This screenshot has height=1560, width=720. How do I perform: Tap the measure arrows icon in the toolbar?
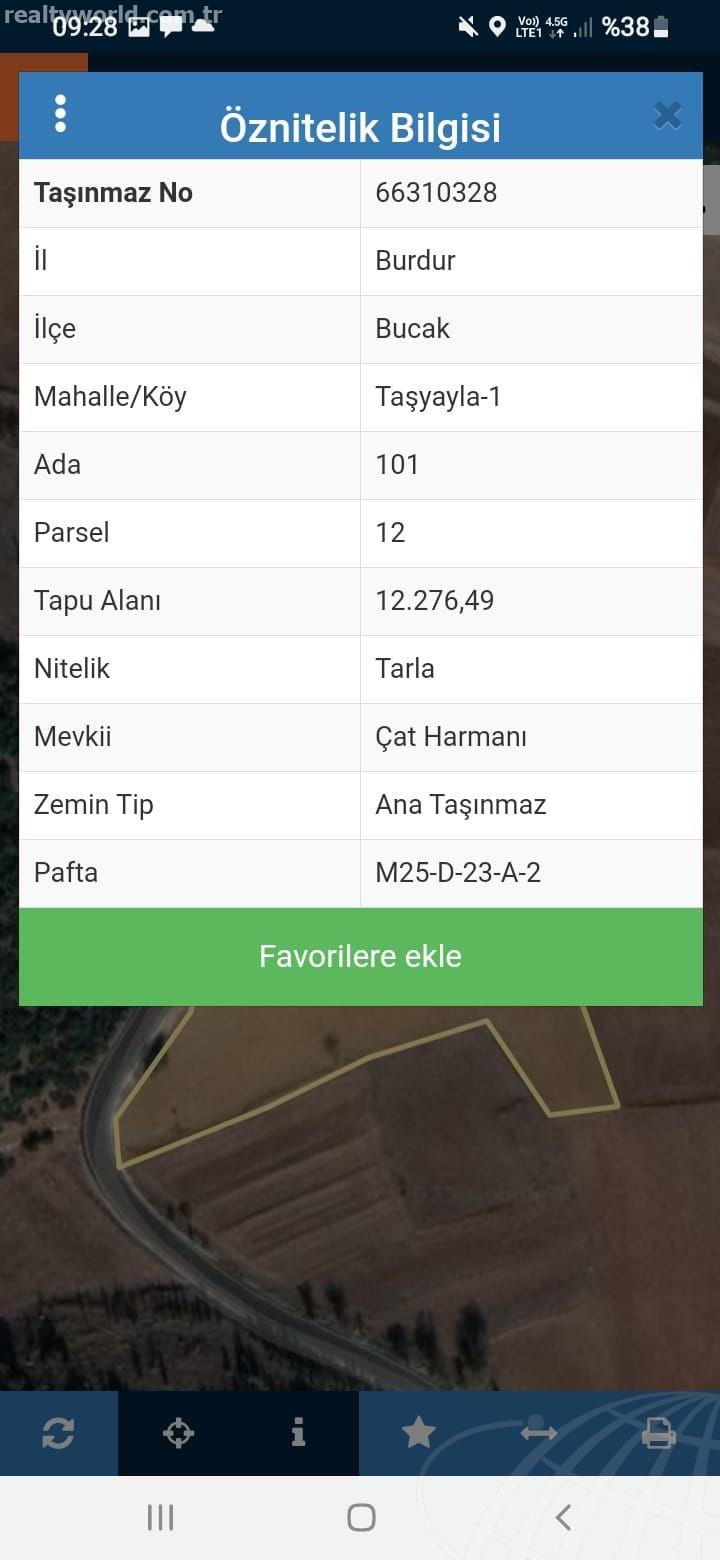(x=538, y=1431)
